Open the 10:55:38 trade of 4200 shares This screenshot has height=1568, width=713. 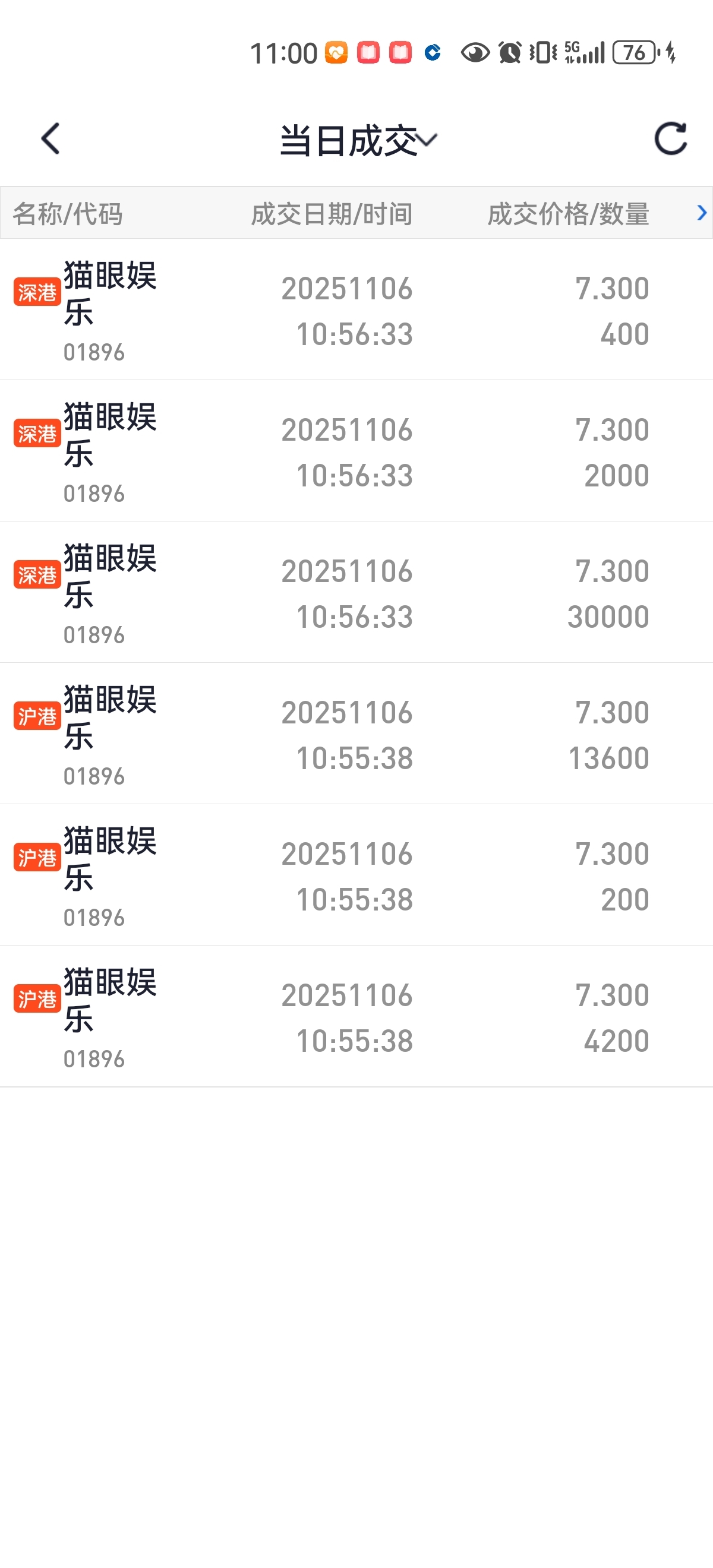(x=356, y=1016)
